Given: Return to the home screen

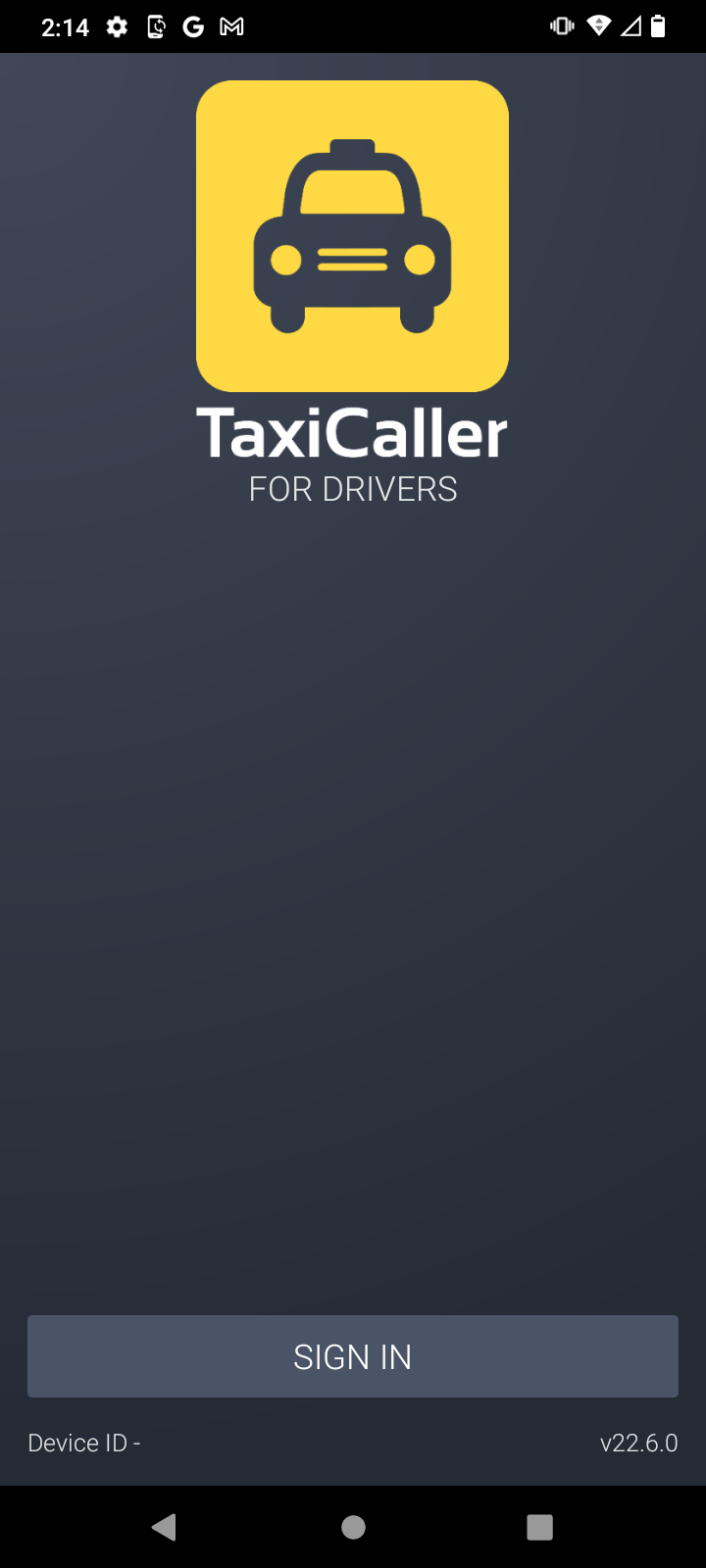Looking at the screenshot, I should coord(353,1527).
